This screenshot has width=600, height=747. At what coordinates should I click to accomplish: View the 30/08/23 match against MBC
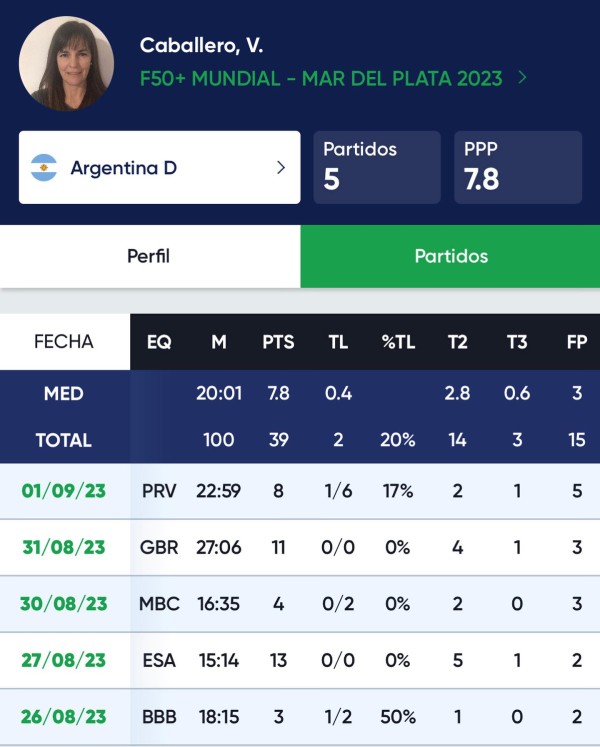65,604
